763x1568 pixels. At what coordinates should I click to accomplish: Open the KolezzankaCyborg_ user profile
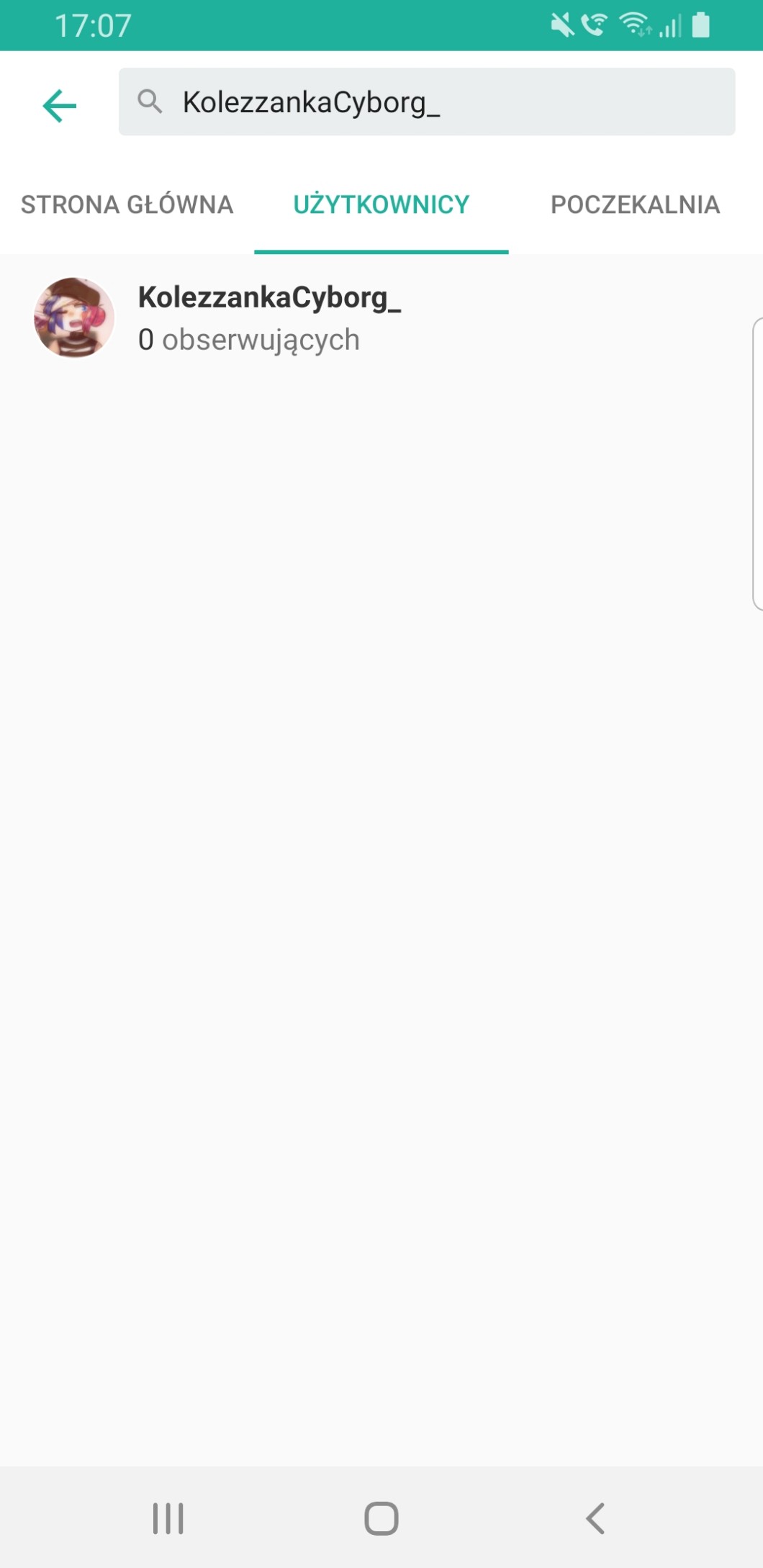[268, 317]
